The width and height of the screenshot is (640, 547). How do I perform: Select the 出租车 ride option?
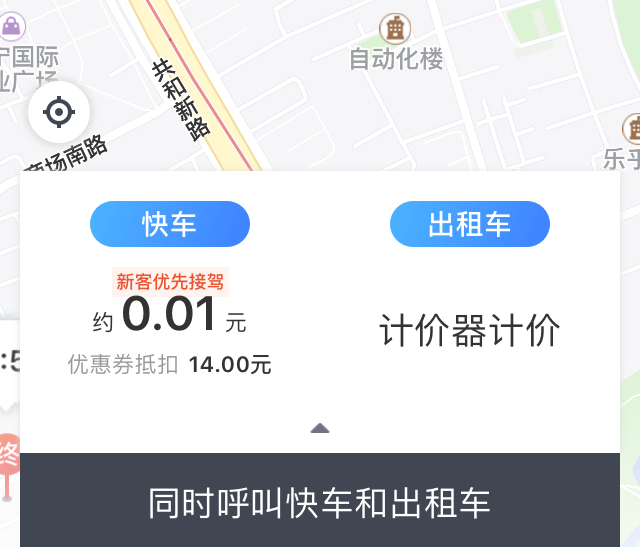point(470,224)
